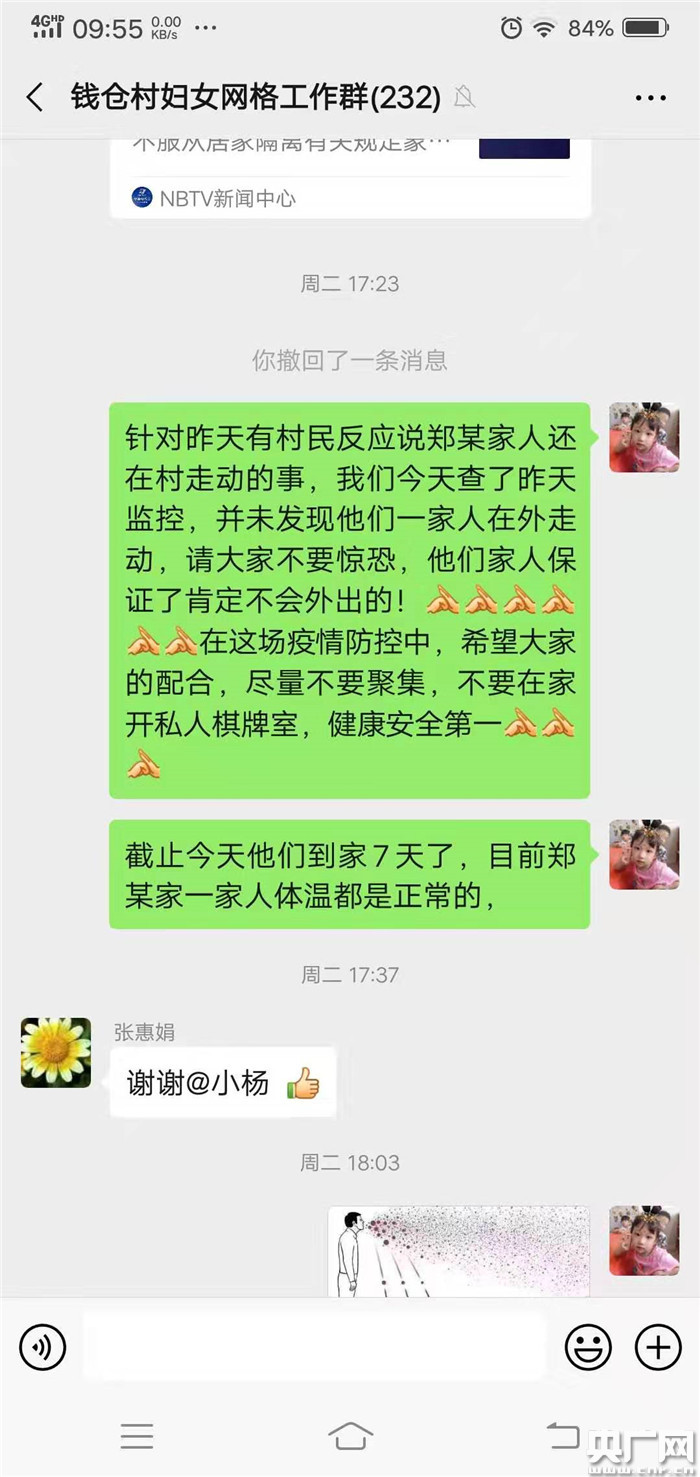Tap the message text field
The image size is (700, 1477).
pyautogui.click(x=314, y=1347)
